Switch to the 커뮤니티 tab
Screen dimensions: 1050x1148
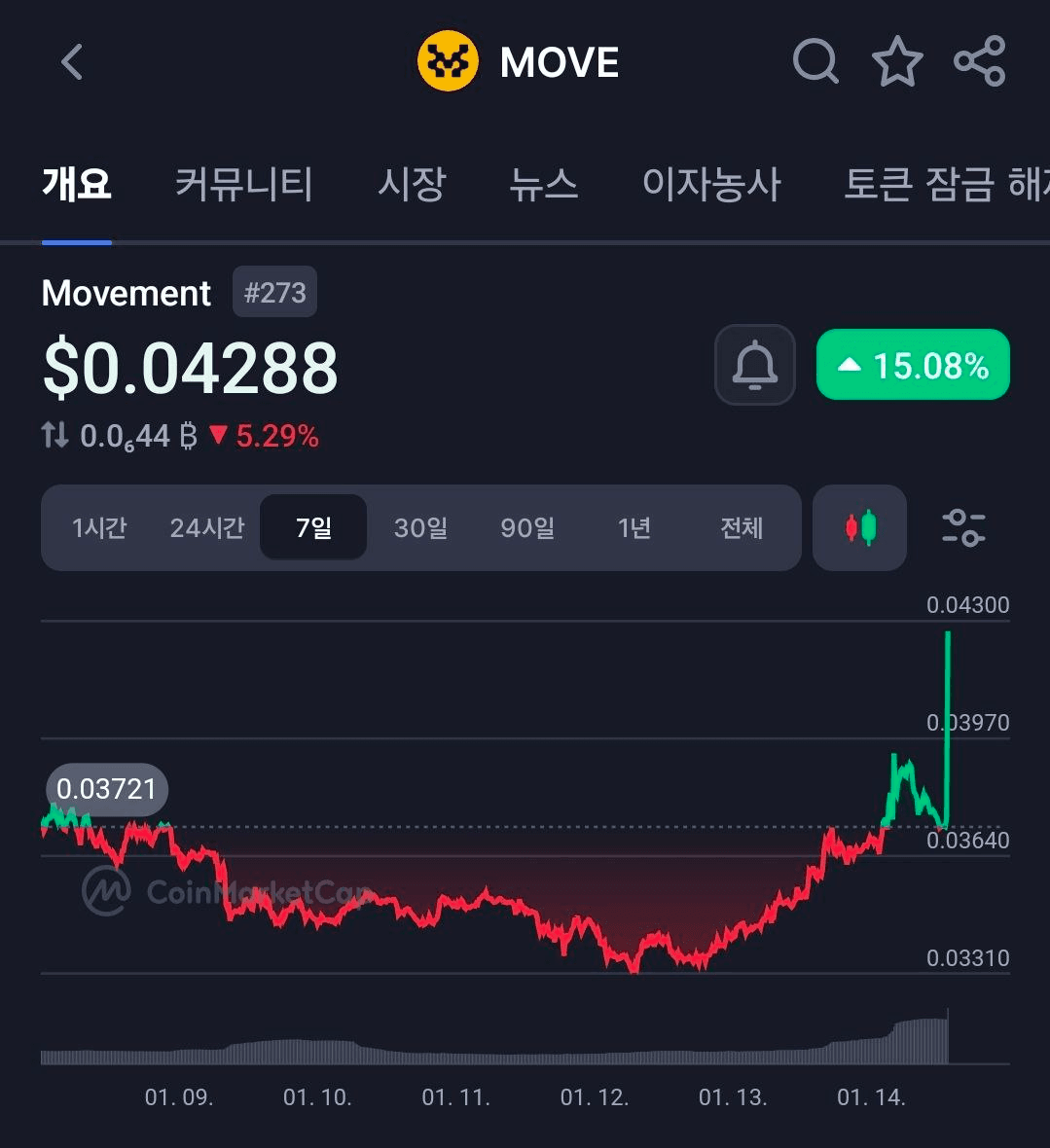point(243,183)
